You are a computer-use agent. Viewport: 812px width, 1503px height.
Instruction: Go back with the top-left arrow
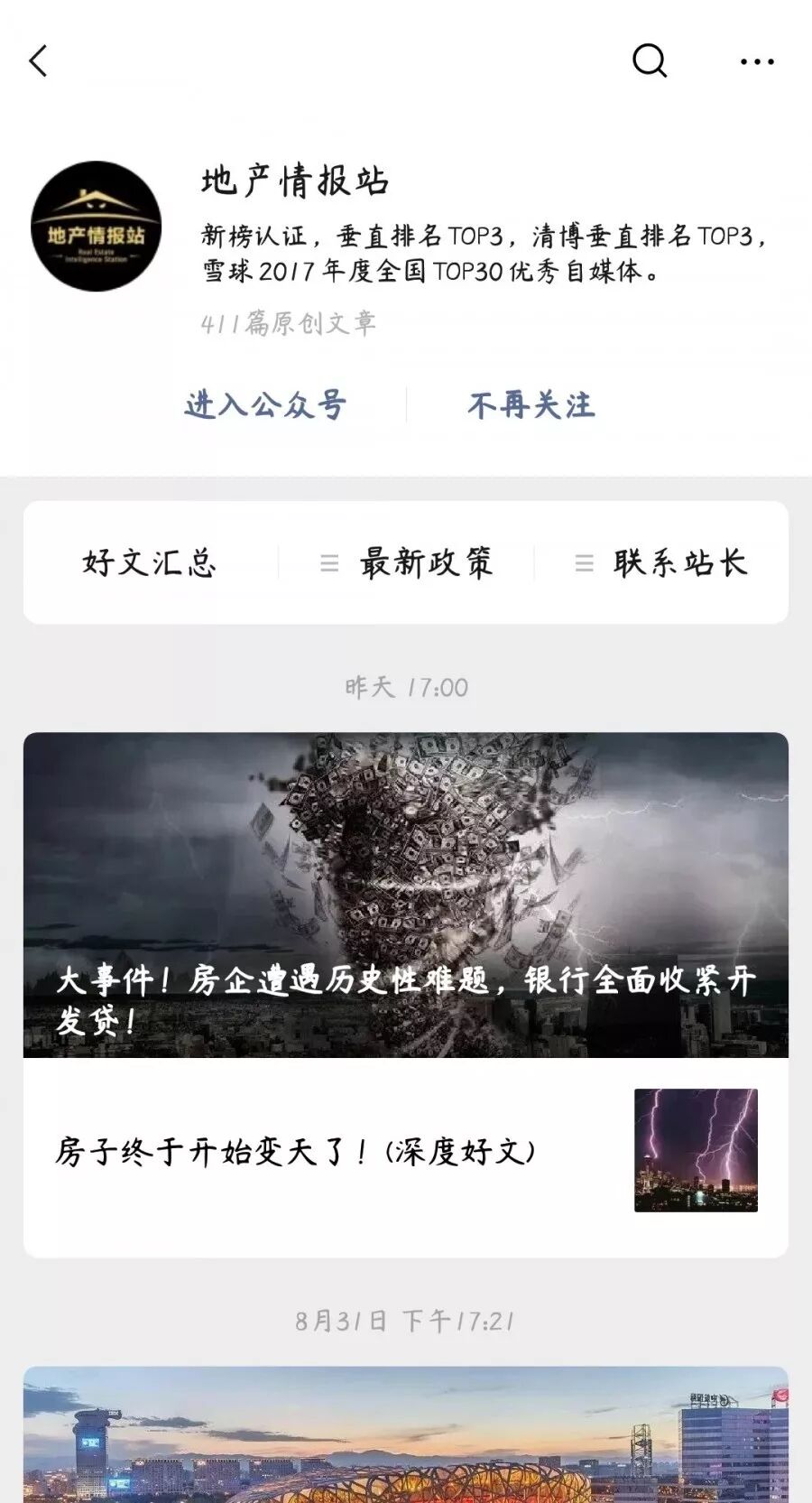38,61
